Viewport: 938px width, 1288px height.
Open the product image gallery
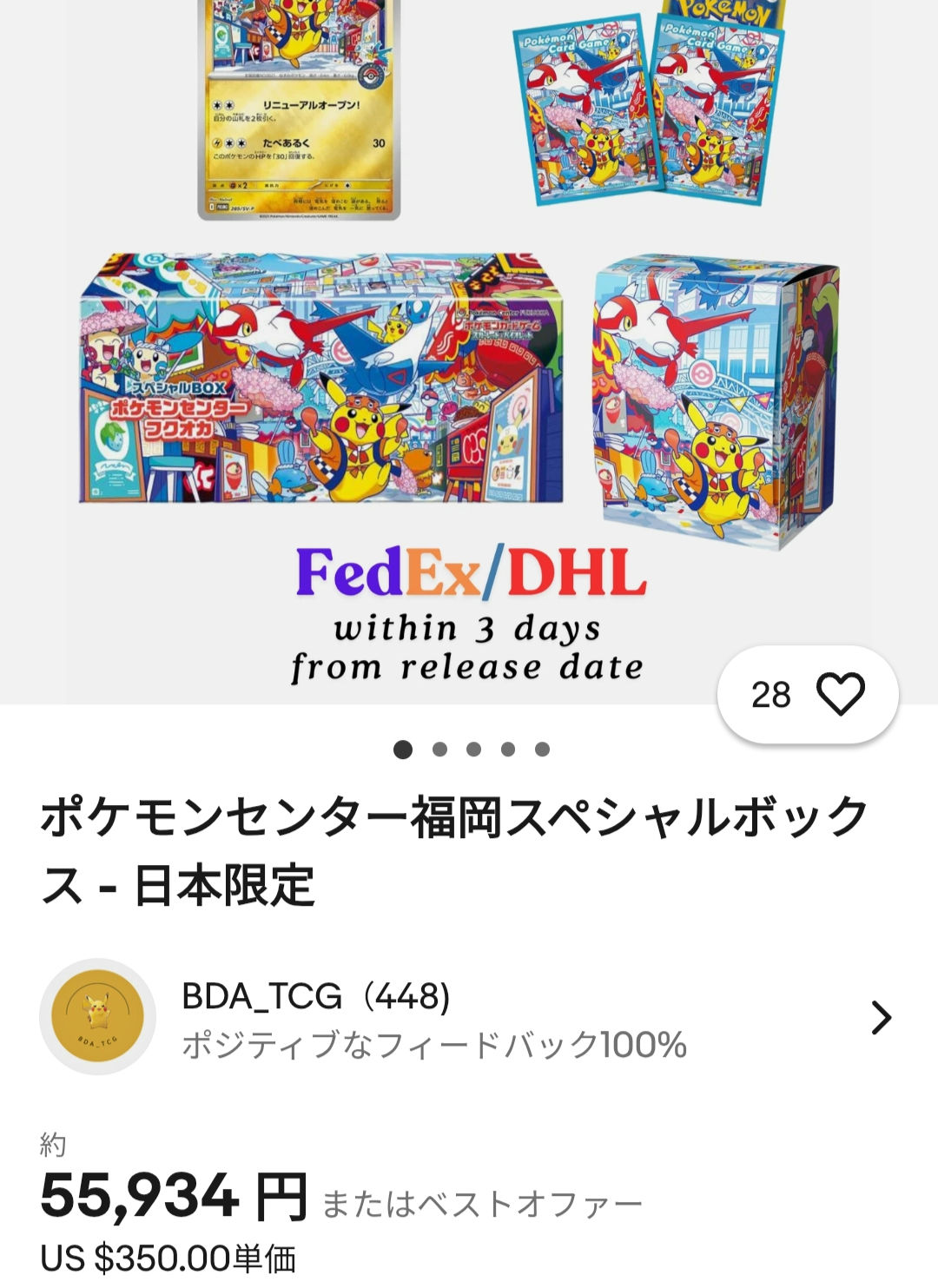click(x=469, y=347)
